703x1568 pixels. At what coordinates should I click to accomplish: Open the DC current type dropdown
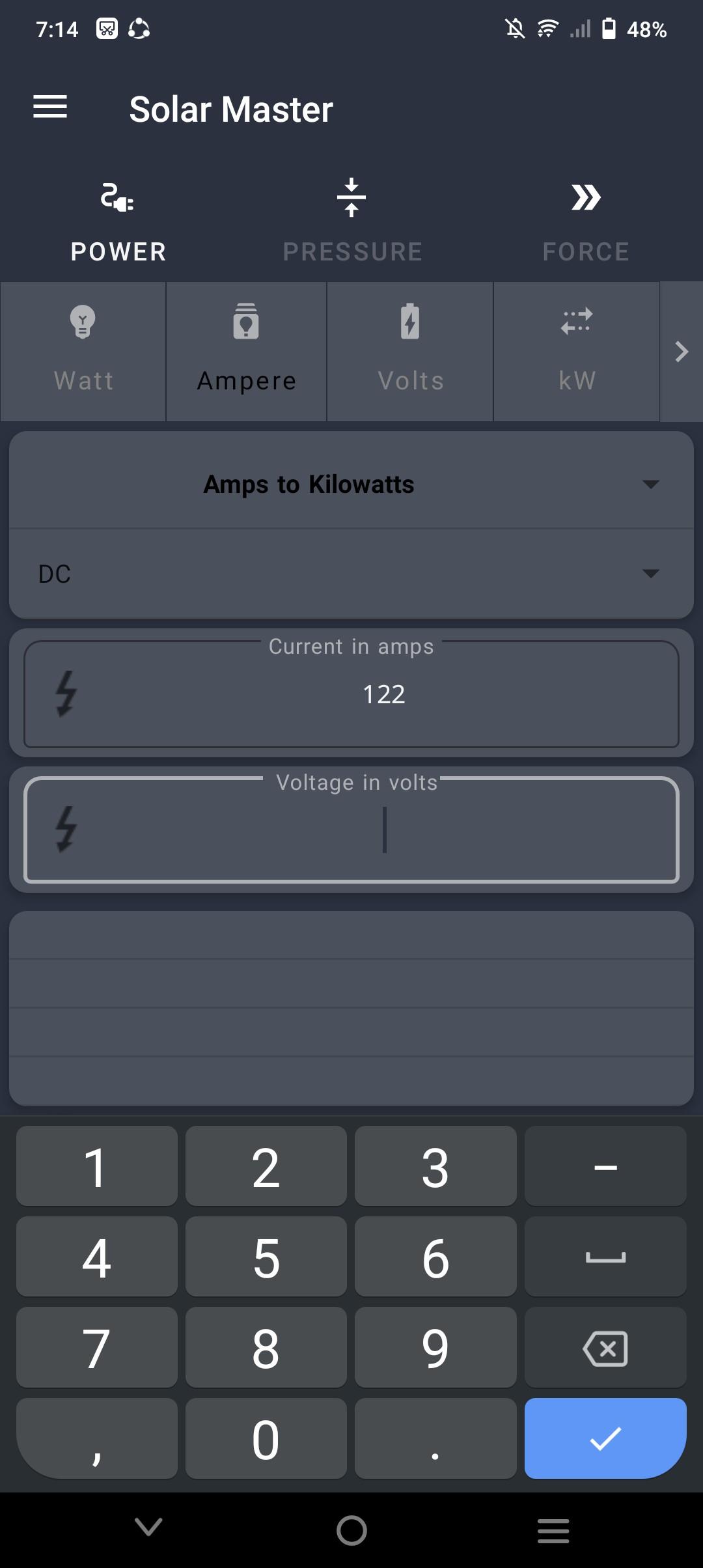(351, 574)
